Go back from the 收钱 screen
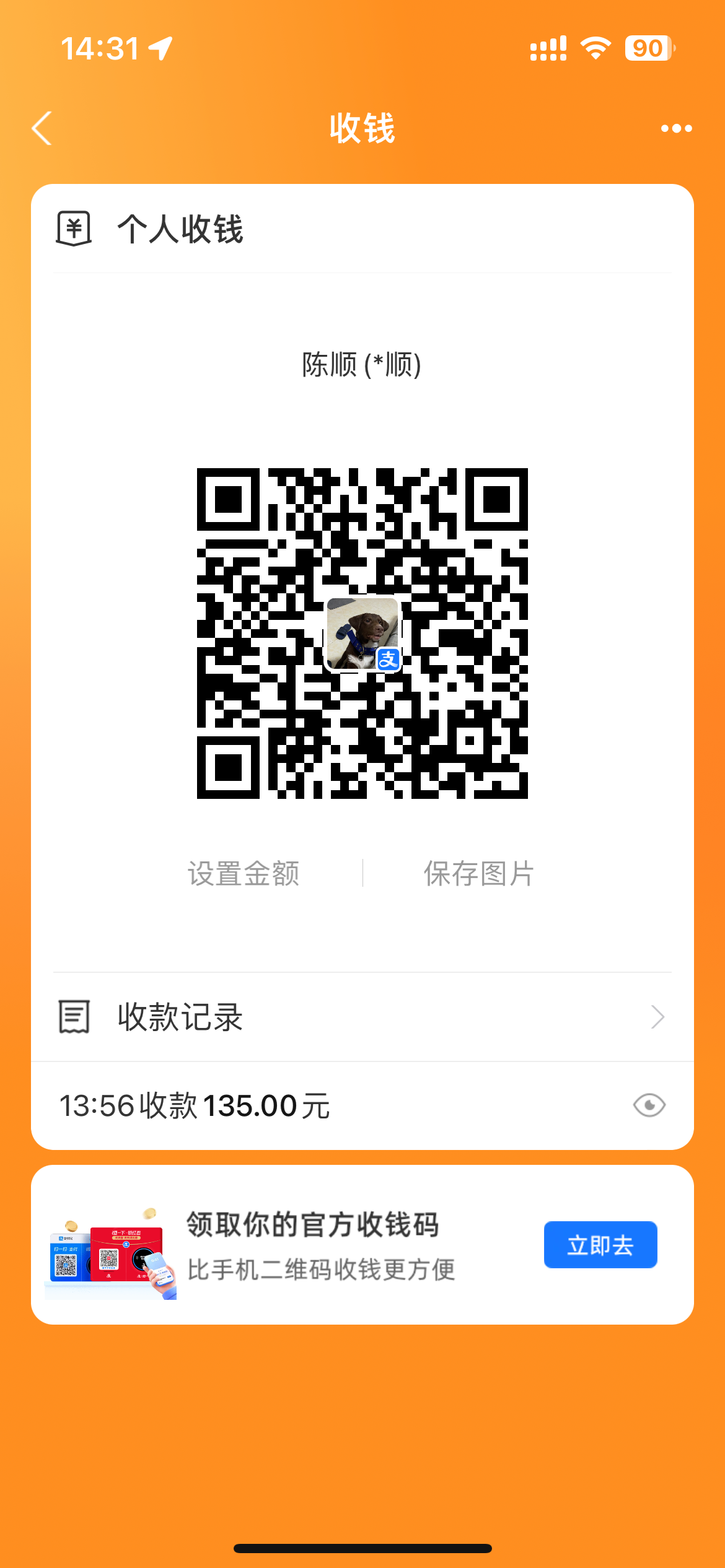 click(42, 128)
